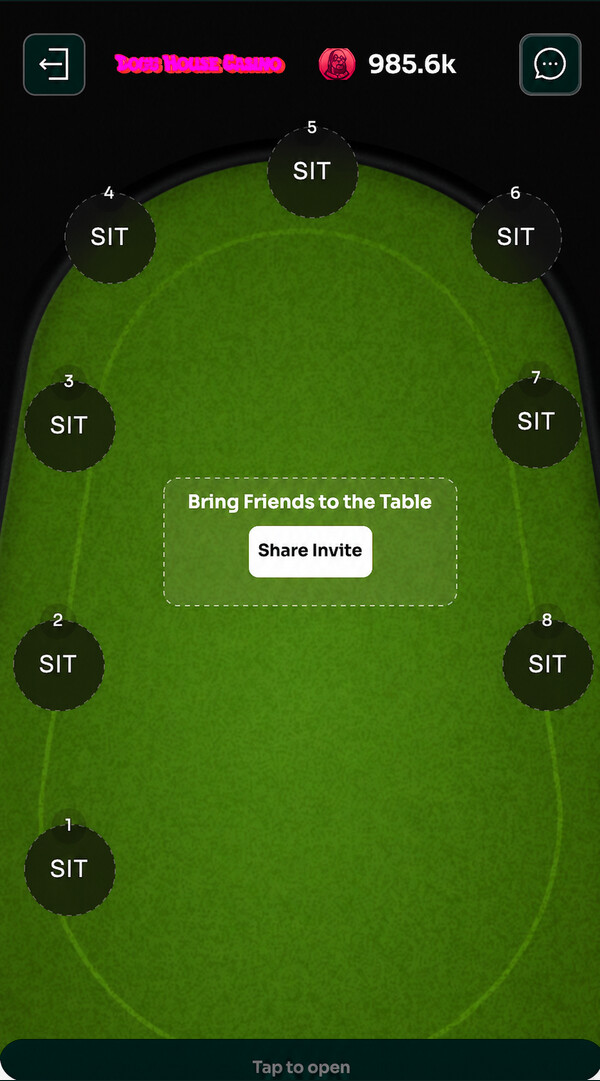The image size is (600, 1081).
Task: Grab seat number 8
Action: click(547, 665)
